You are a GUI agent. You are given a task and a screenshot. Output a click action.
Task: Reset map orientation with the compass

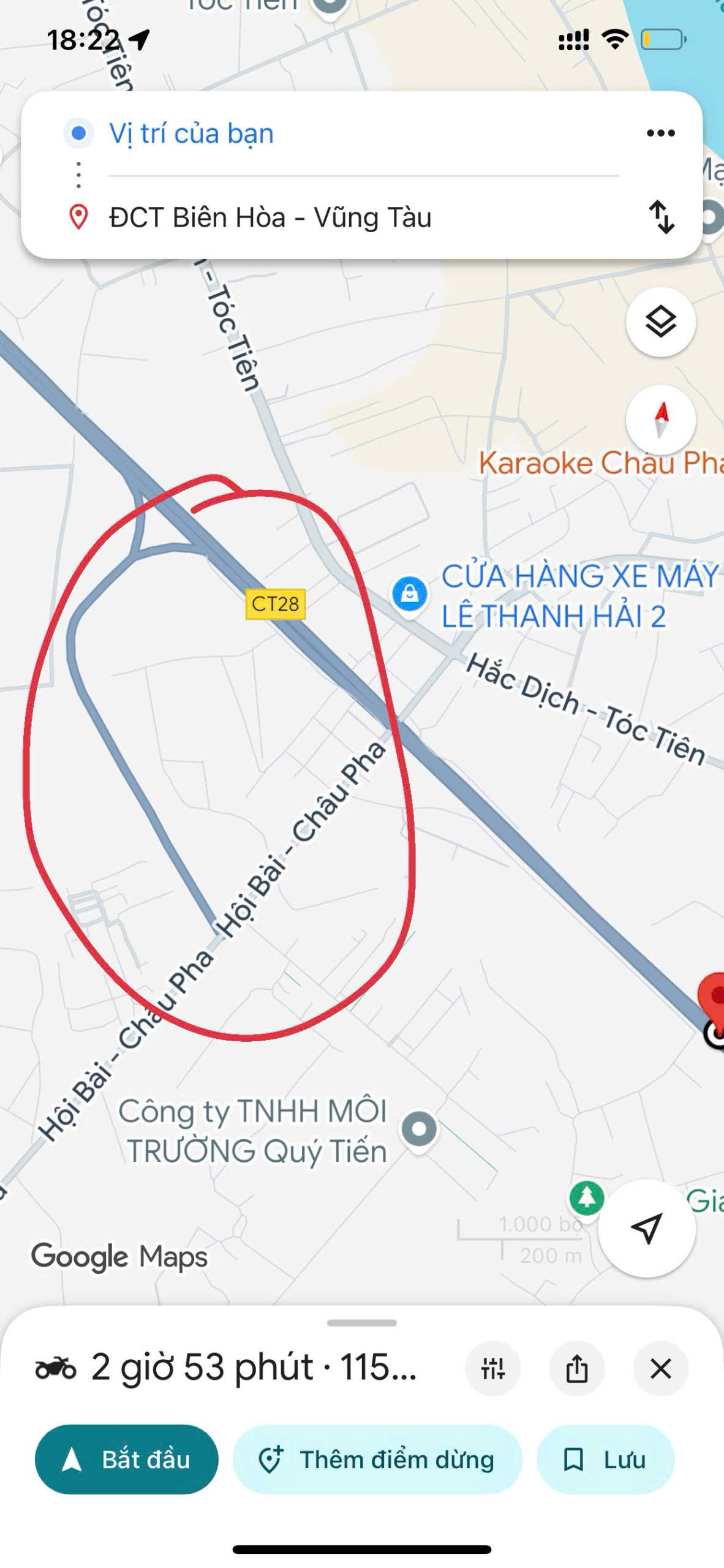click(x=660, y=420)
